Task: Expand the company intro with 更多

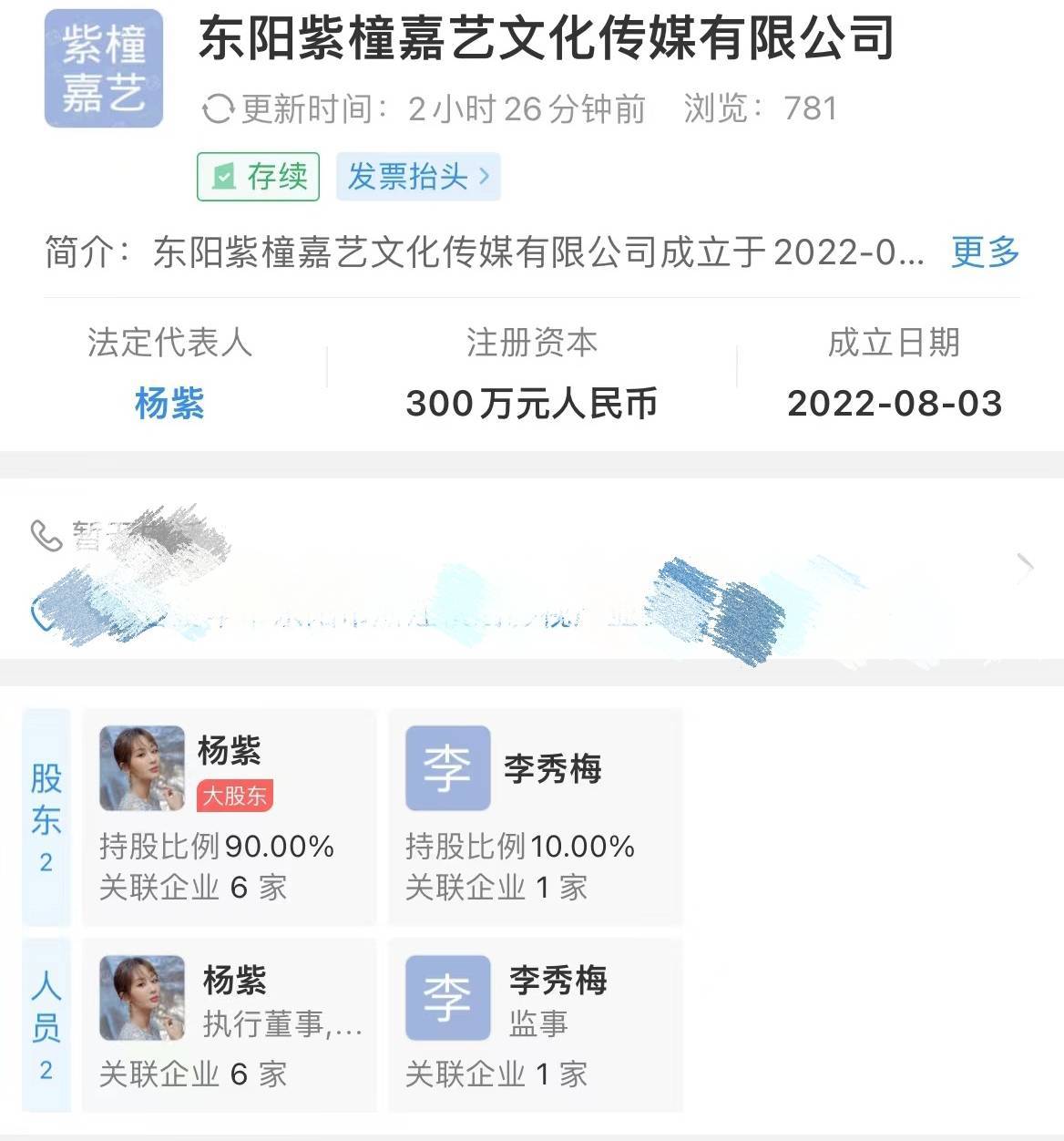Action: (x=985, y=252)
